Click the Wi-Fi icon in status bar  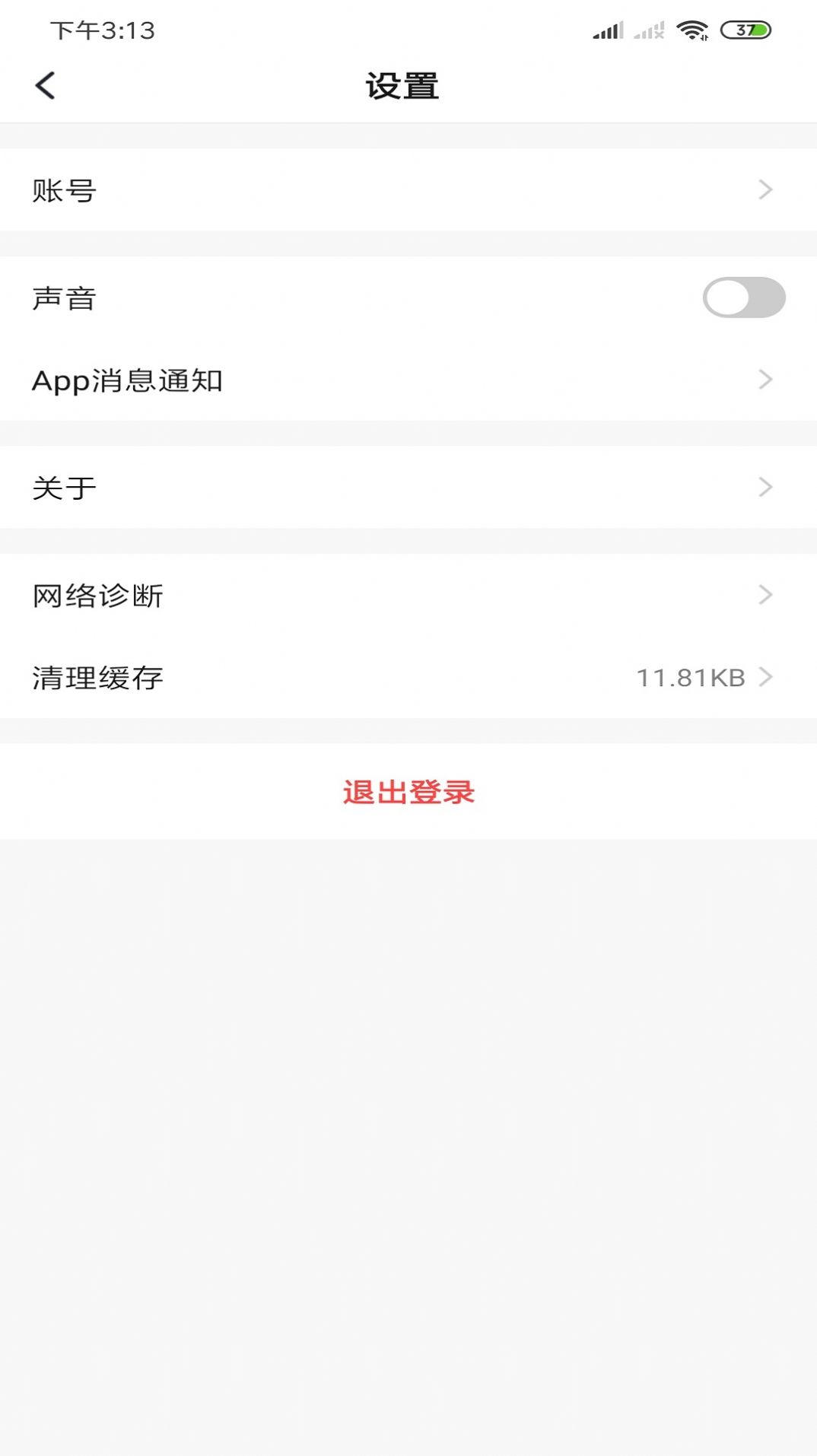click(x=694, y=29)
